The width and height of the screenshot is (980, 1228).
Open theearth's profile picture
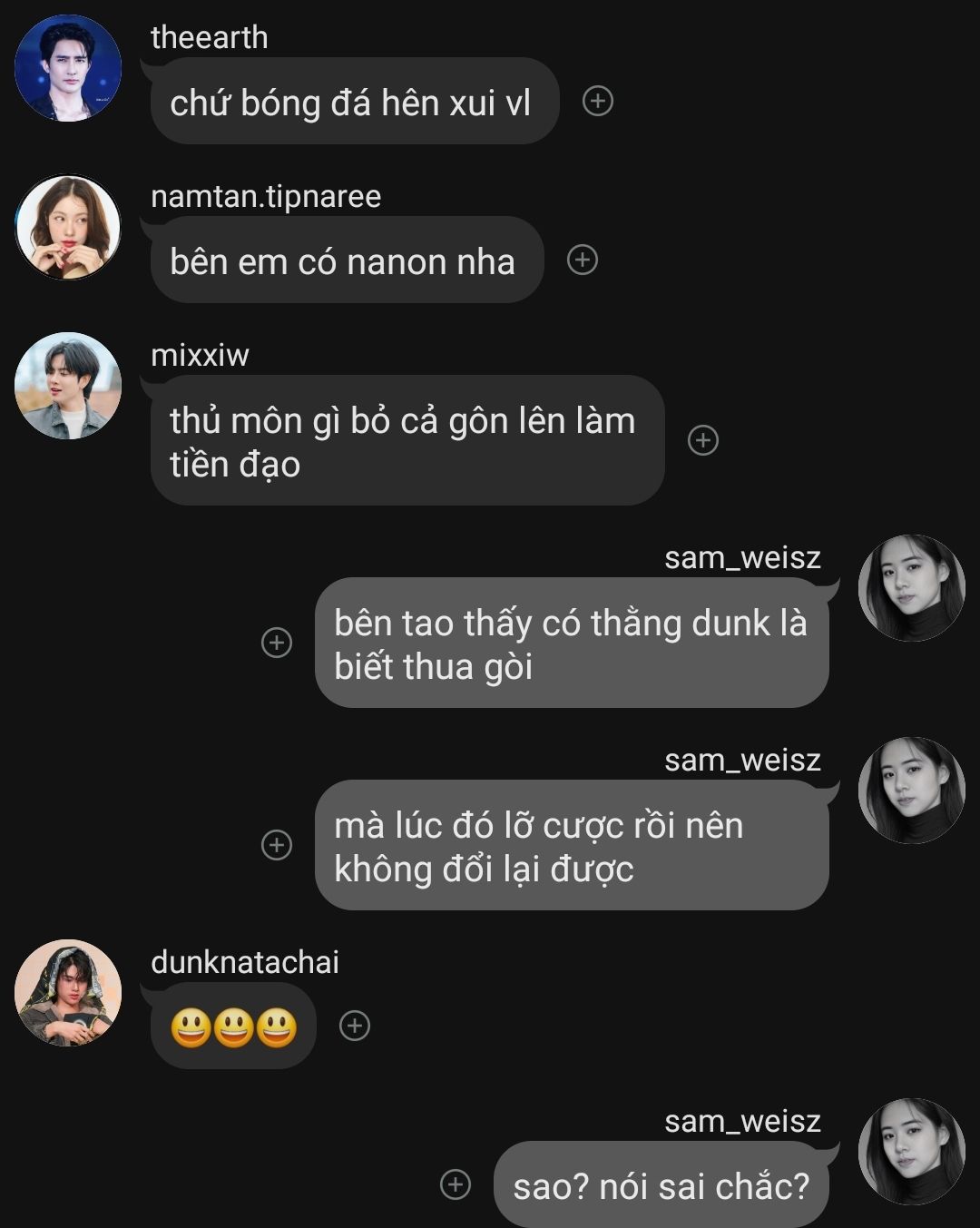click(68, 68)
